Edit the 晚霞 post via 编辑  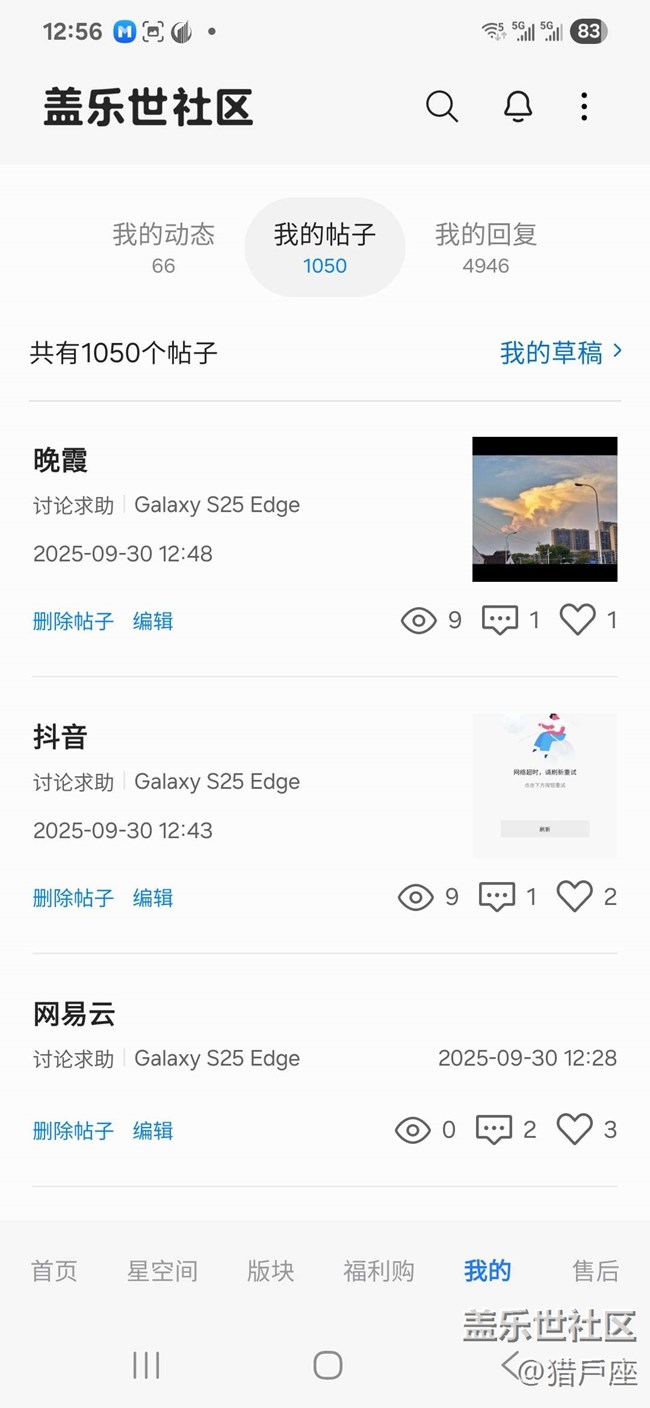coord(153,621)
